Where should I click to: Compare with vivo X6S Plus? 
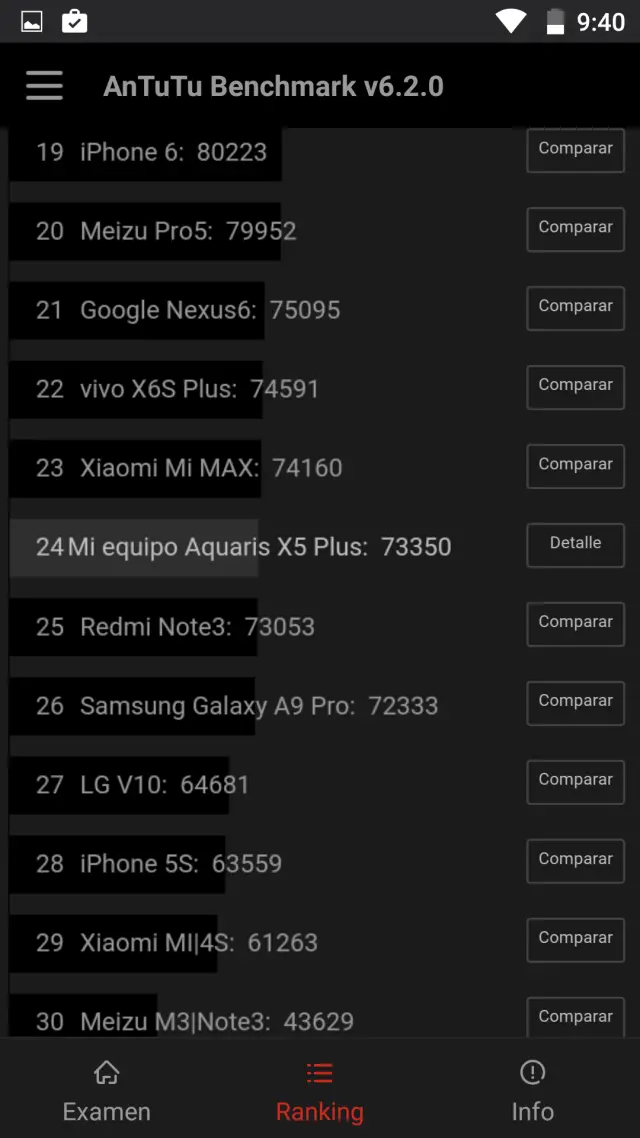575,387
